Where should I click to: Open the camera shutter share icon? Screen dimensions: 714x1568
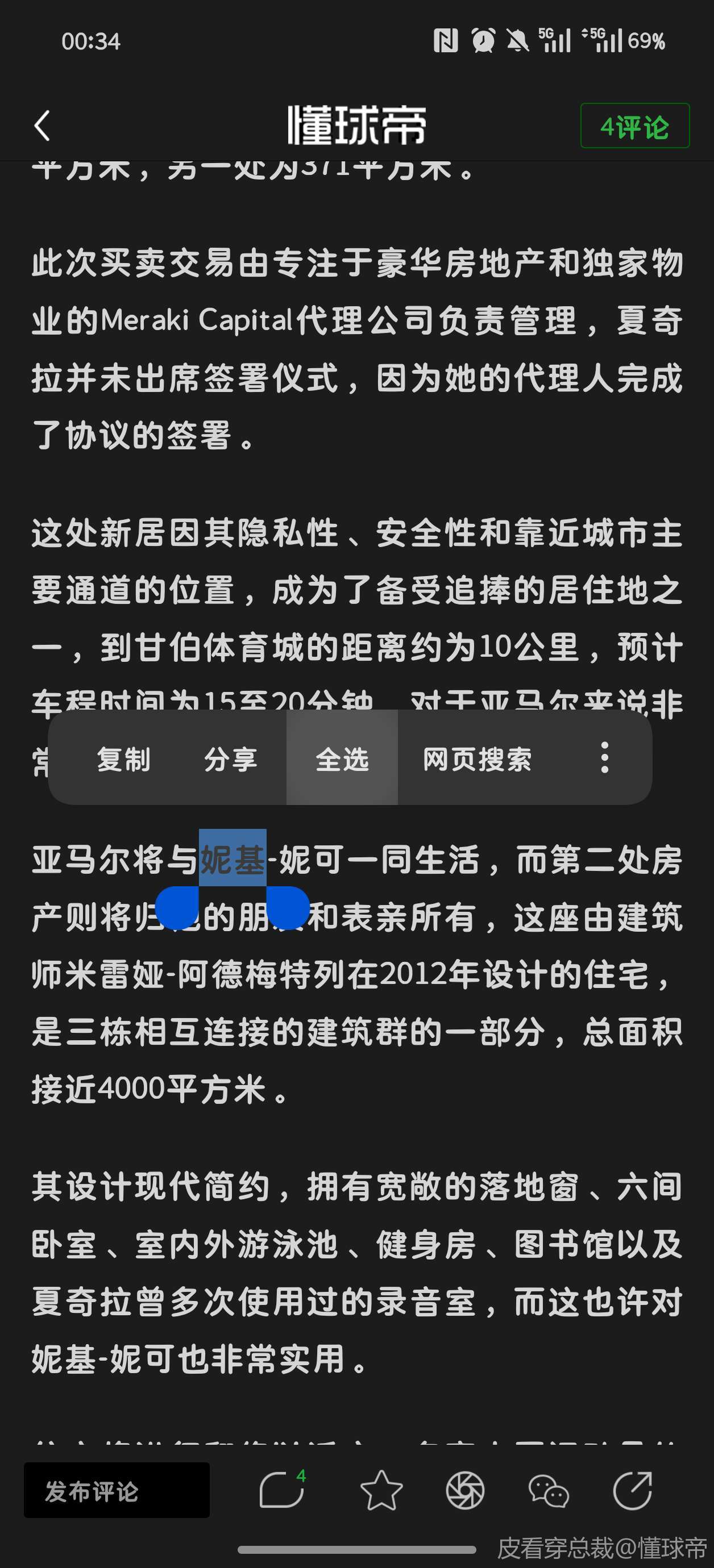coord(465,1491)
